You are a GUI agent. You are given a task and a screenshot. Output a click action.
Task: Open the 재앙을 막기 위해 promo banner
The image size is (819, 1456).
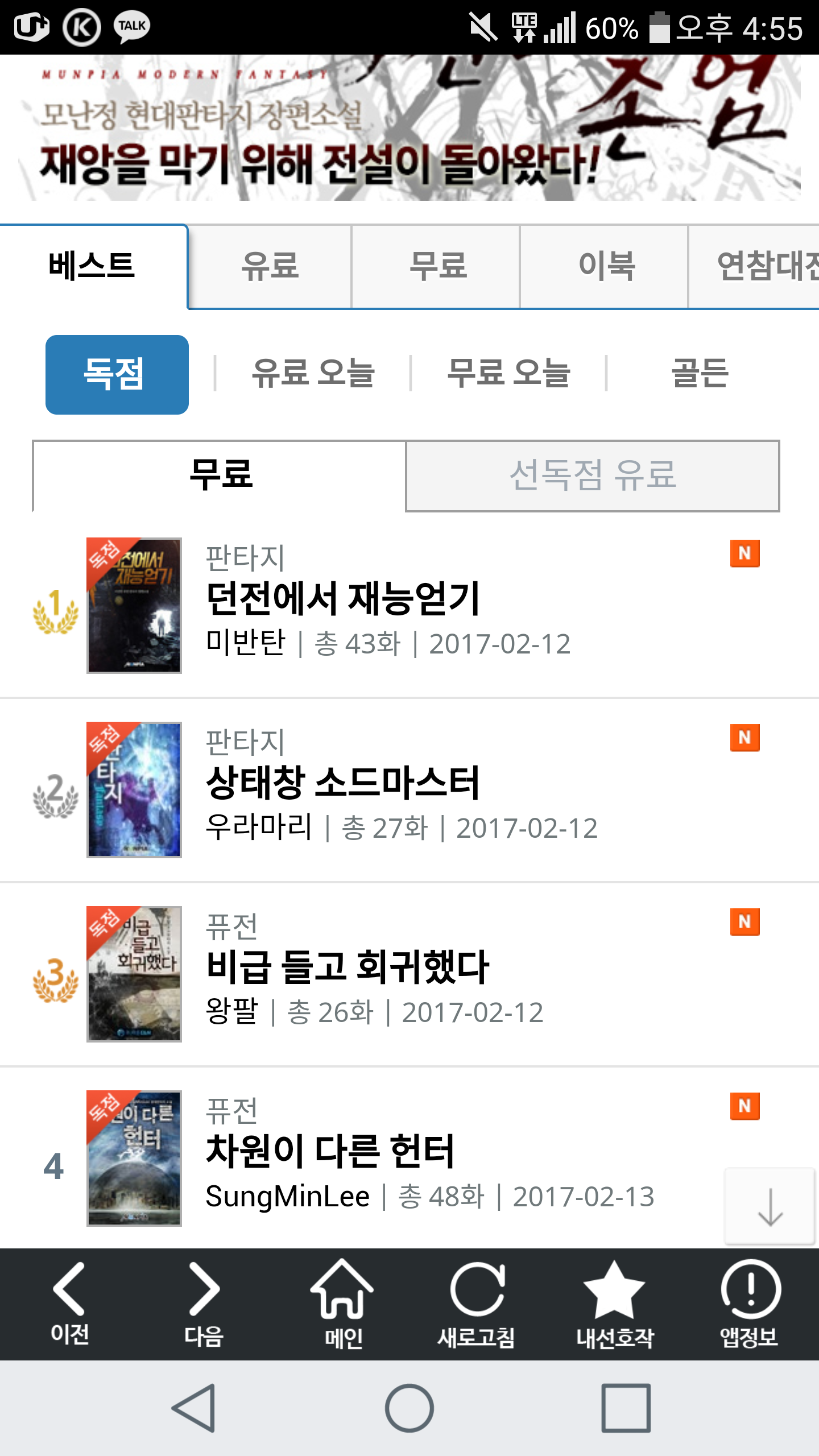[x=409, y=128]
